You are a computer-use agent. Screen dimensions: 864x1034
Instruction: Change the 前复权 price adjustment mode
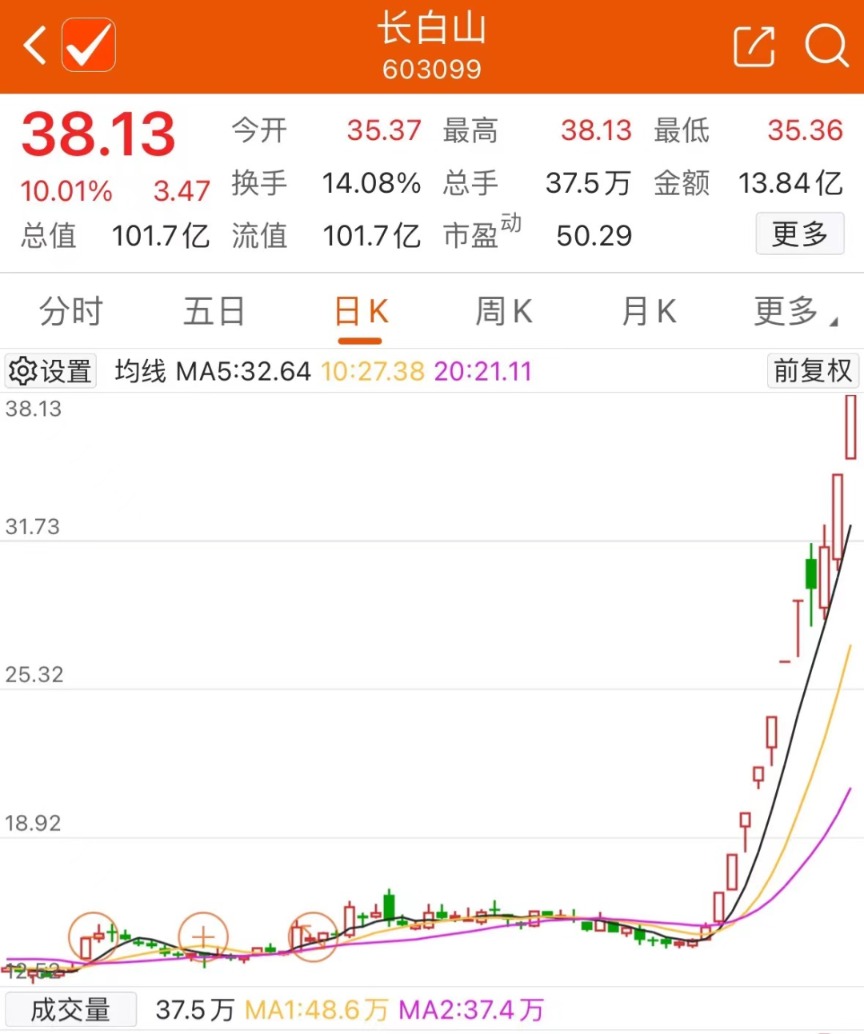pos(813,371)
